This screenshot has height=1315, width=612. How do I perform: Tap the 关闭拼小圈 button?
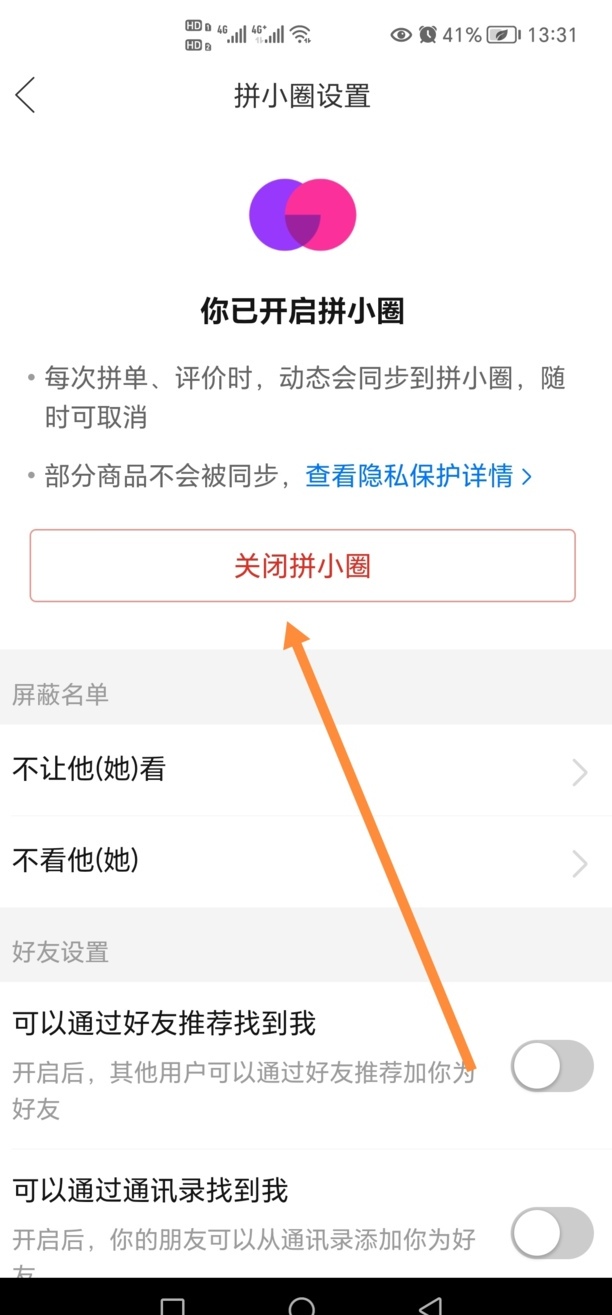click(302, 566)
